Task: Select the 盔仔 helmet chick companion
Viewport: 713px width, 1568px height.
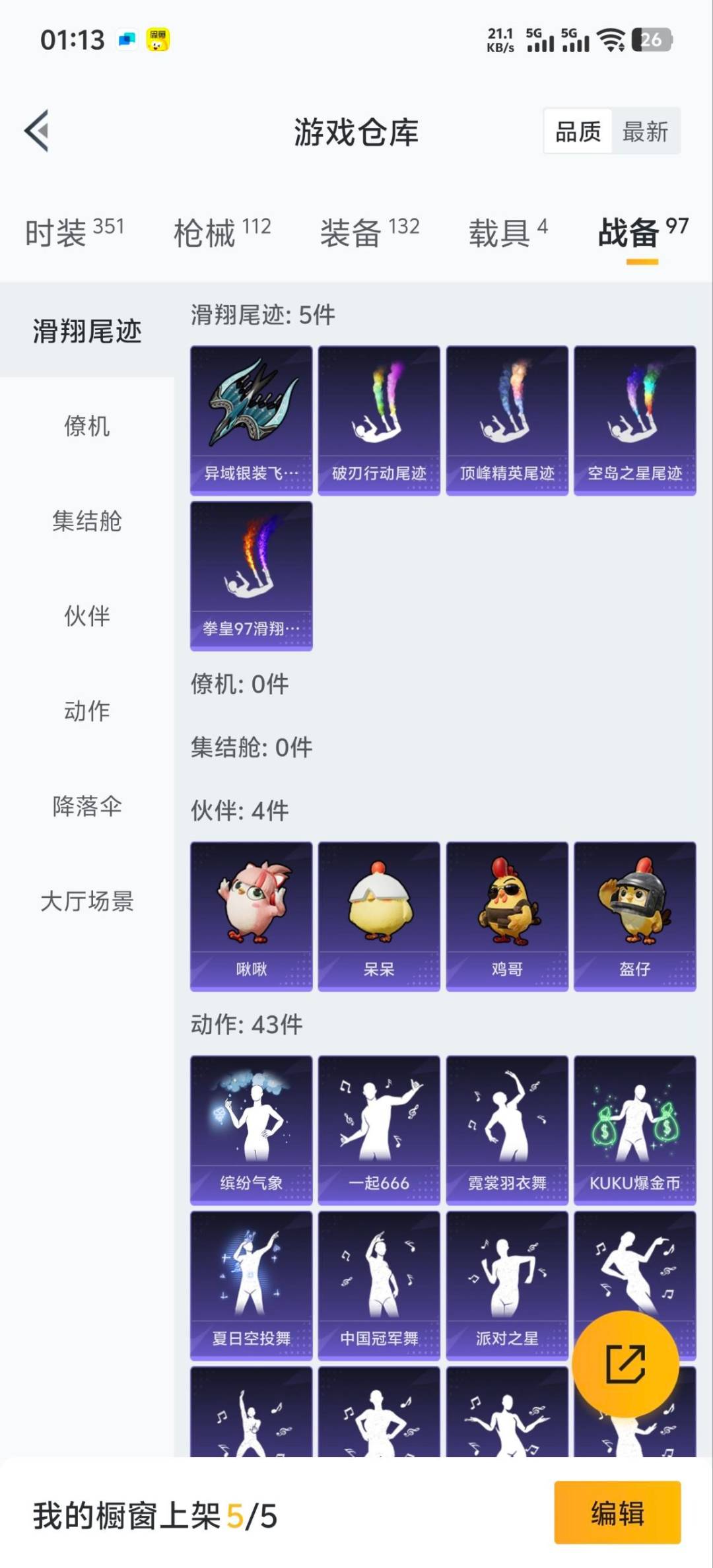Action: (x=634, y=914)
